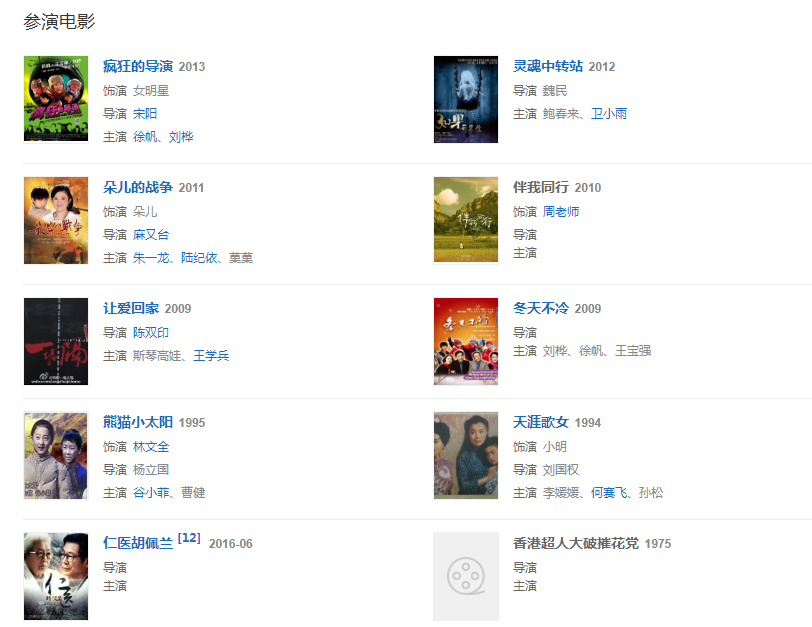Open the movie title 天涯歌女

[x=541, y=422]
